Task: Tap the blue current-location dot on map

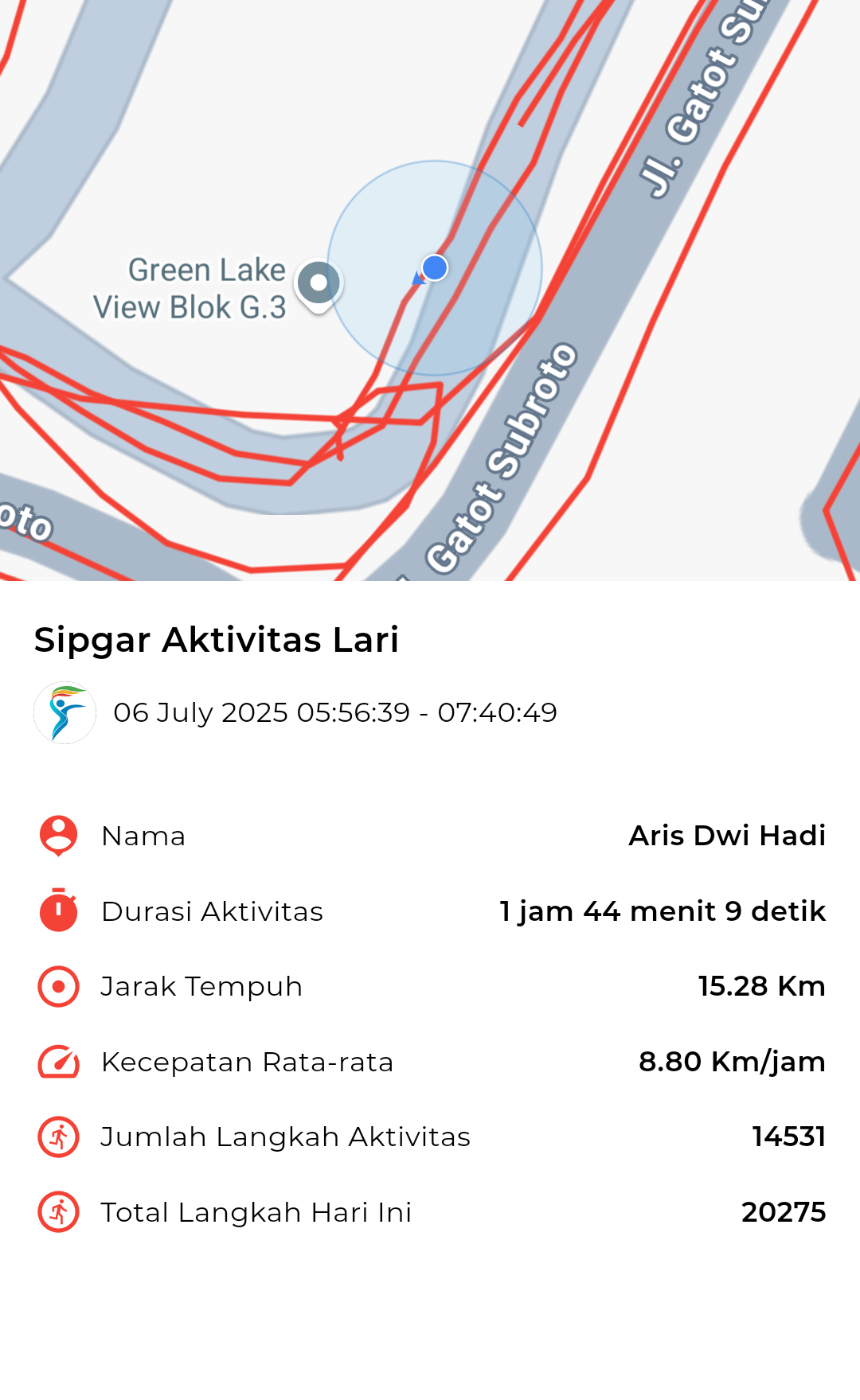Action: pos(435,267)
